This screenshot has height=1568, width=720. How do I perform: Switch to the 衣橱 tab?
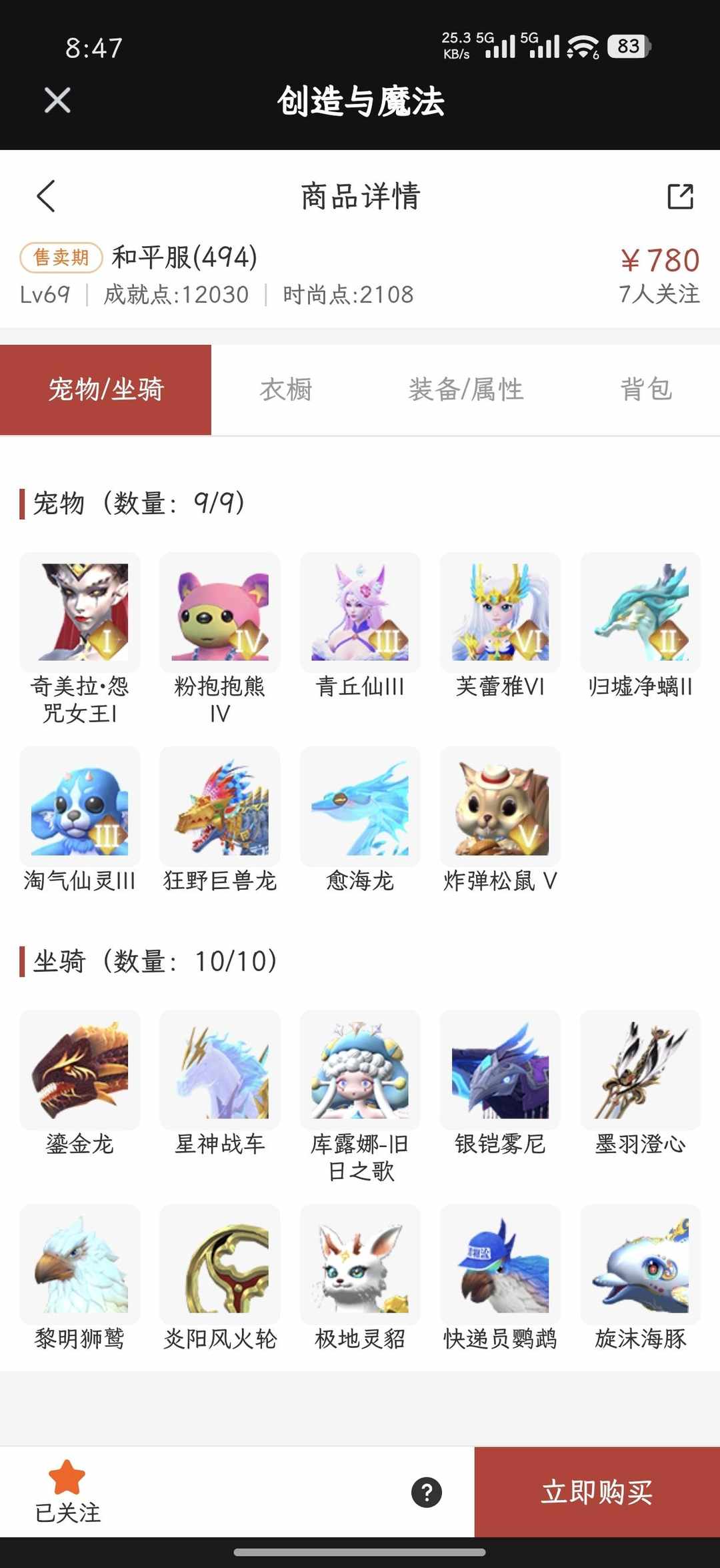[x=287, y=389]
